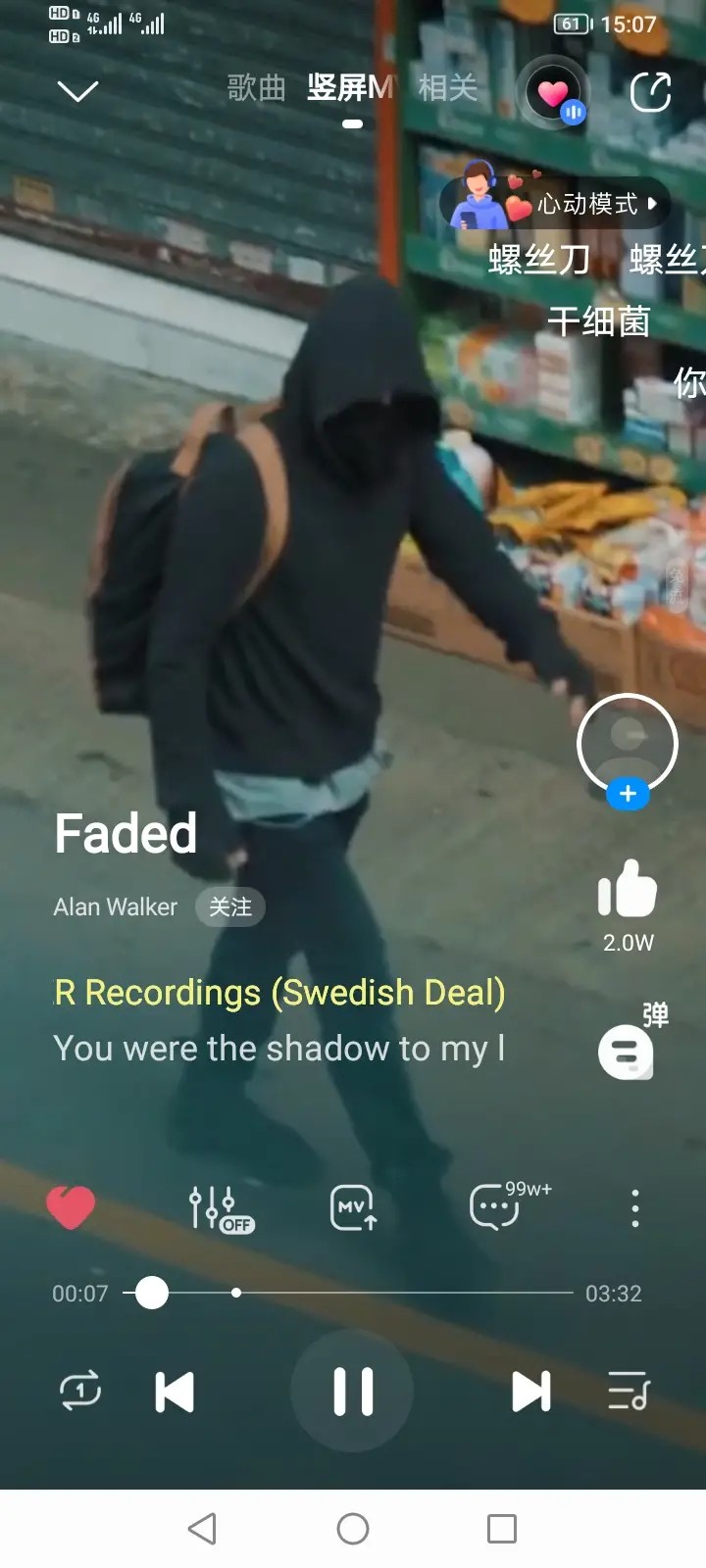Follow the uploader via the avatar plus
The width and height of the screenshot is (706, 1568).
click(628, 794)
